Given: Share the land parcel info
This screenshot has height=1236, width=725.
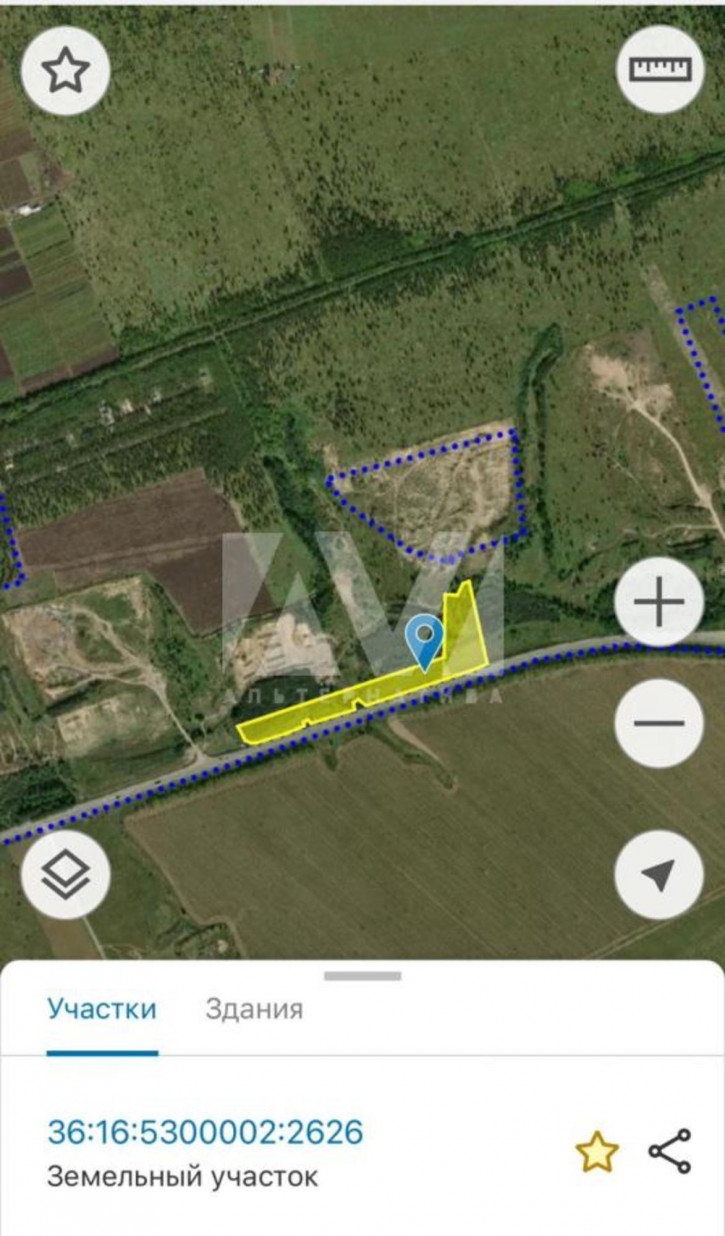Looking at the screenshot, I should 670,1151.
